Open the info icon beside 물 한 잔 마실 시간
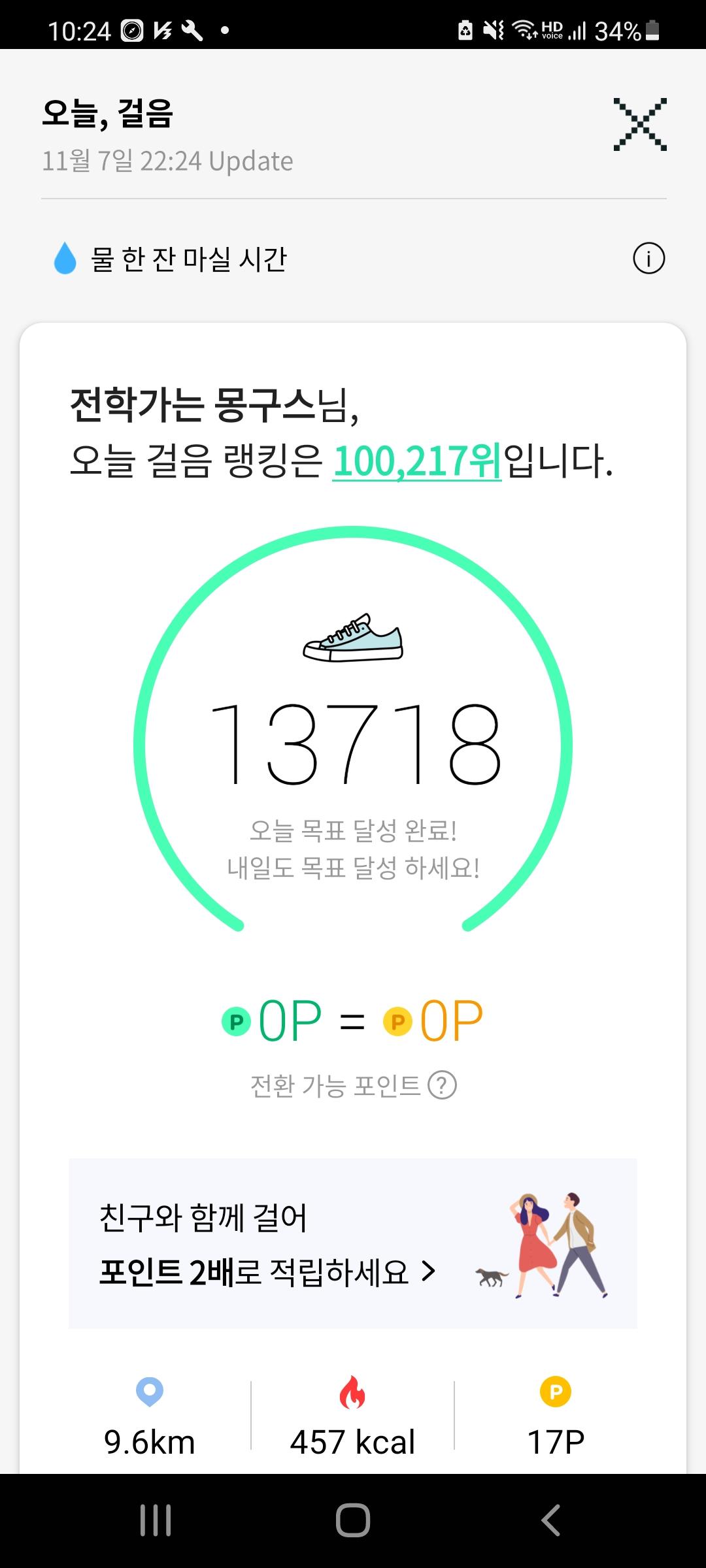Screen dimensions: 706x1568 click(x=648, y=259)
